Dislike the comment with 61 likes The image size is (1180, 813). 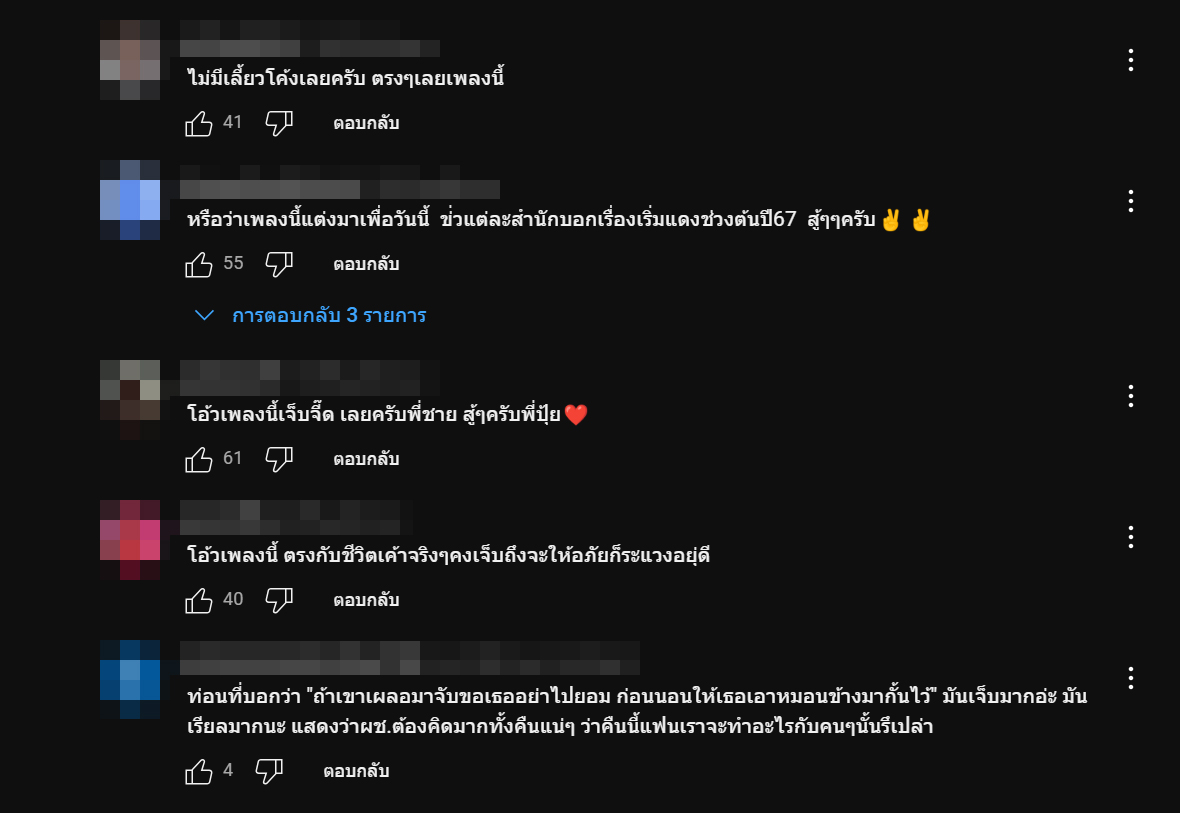pyautogui.click(x=278, y=459)
